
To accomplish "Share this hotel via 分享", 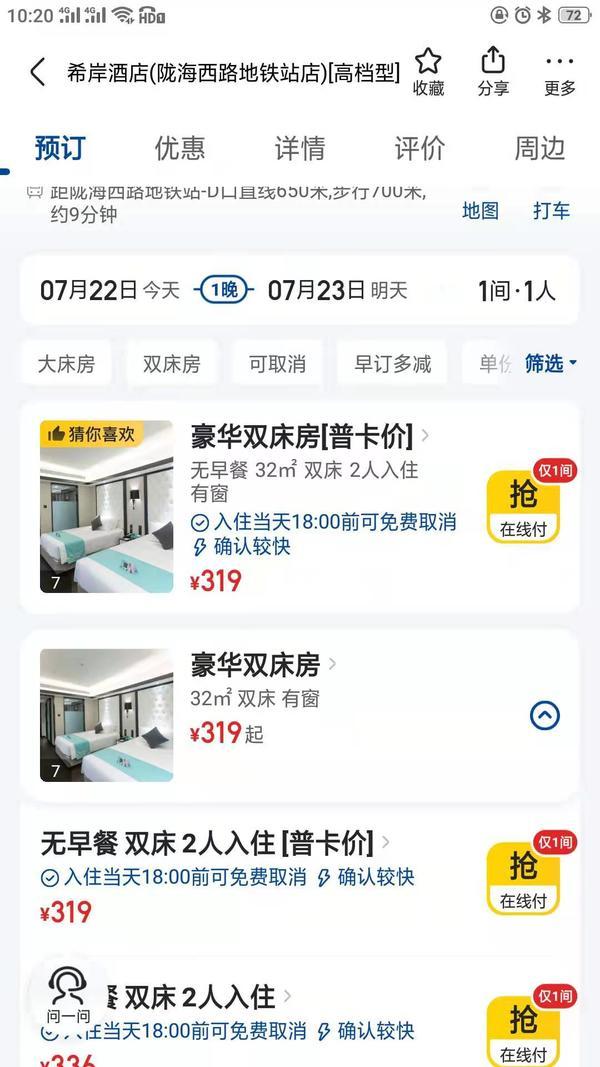I will click(x=493, y=71).
